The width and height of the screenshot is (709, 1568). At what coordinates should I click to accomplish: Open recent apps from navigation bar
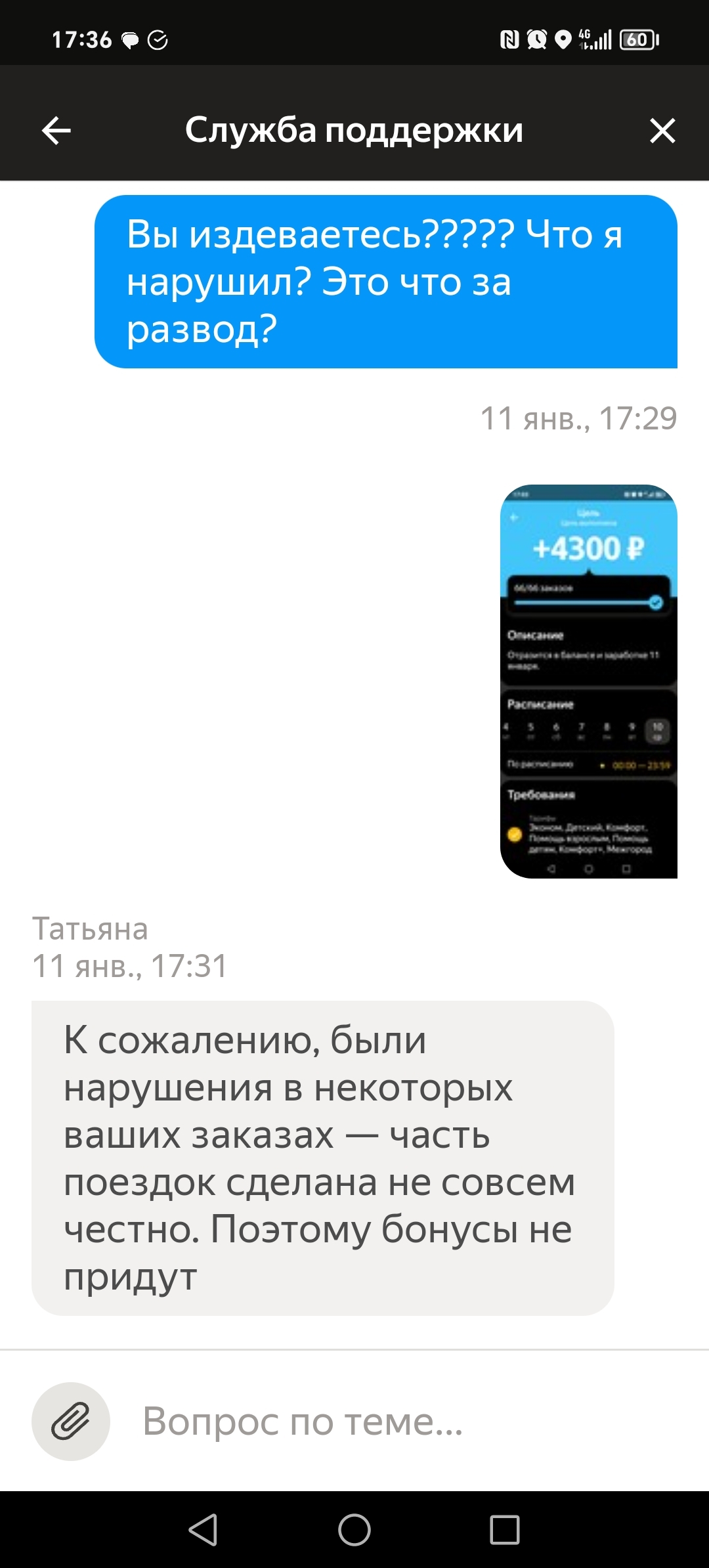[x=505, y=1530]
